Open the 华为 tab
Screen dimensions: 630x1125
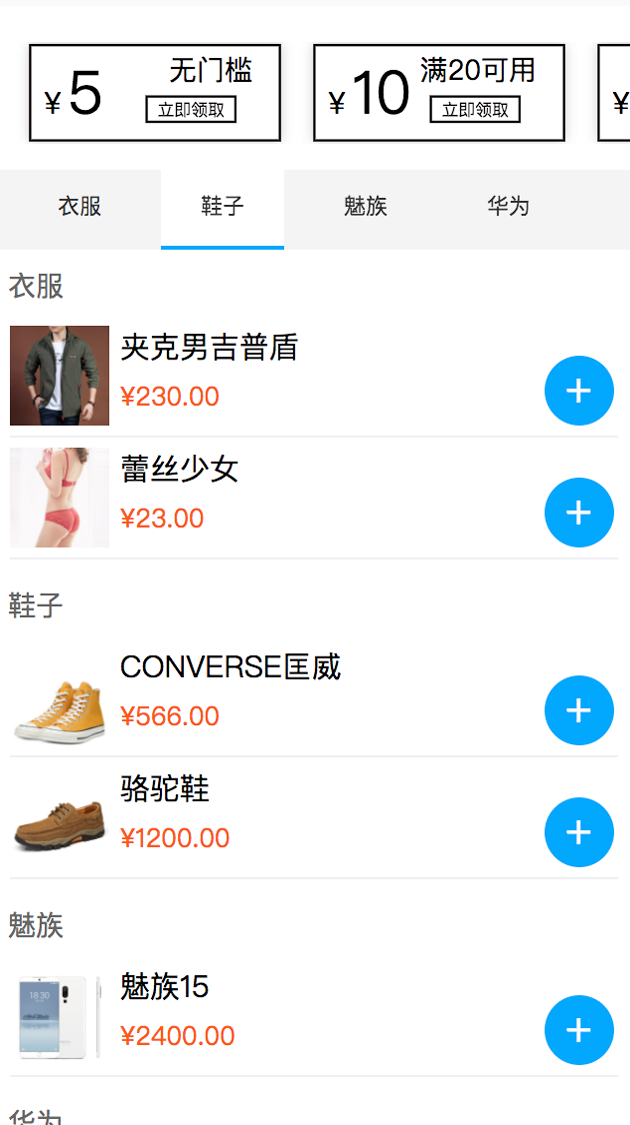click(x=508, y=207)
